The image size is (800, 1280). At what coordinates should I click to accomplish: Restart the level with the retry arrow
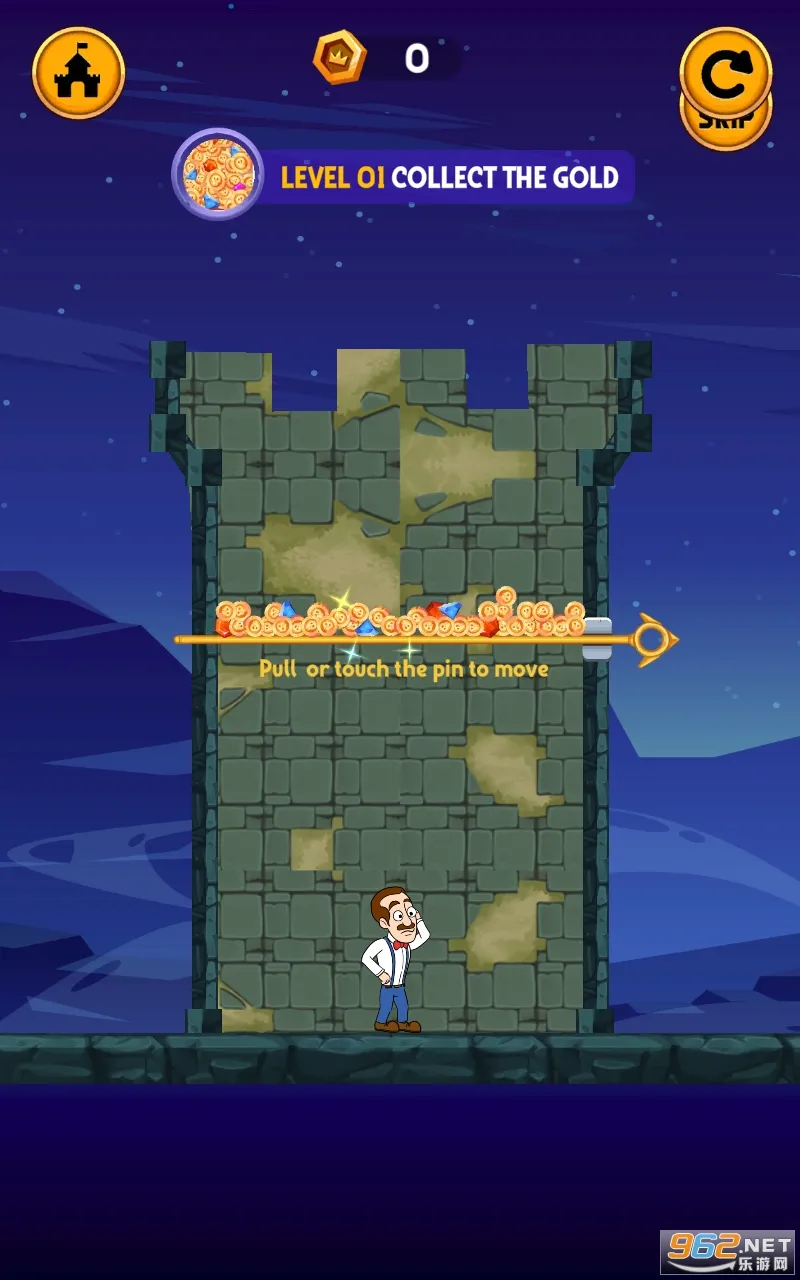725,70
